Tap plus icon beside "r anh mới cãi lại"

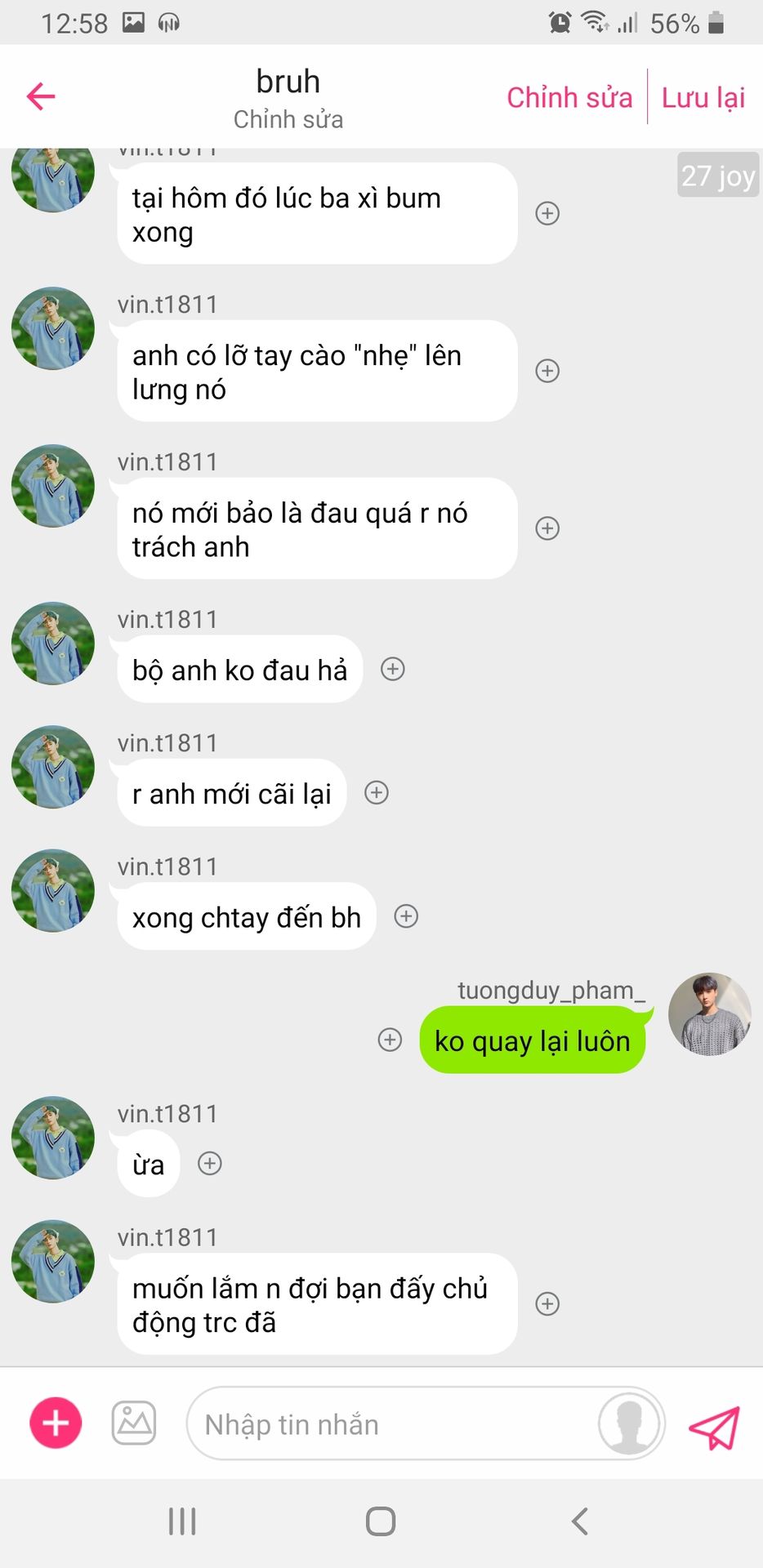tap(377, 793)
